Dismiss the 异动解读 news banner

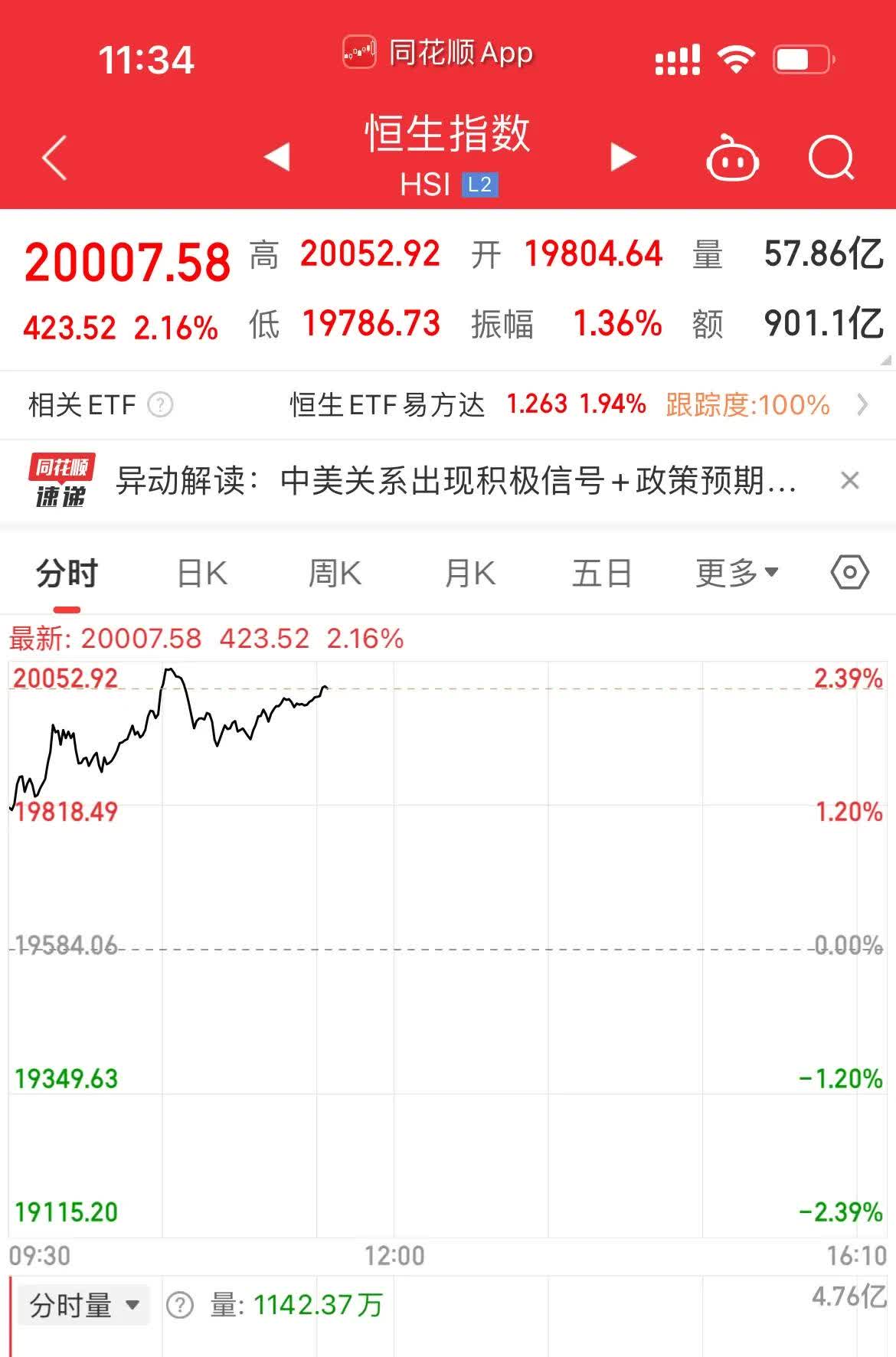pos(851,480)
